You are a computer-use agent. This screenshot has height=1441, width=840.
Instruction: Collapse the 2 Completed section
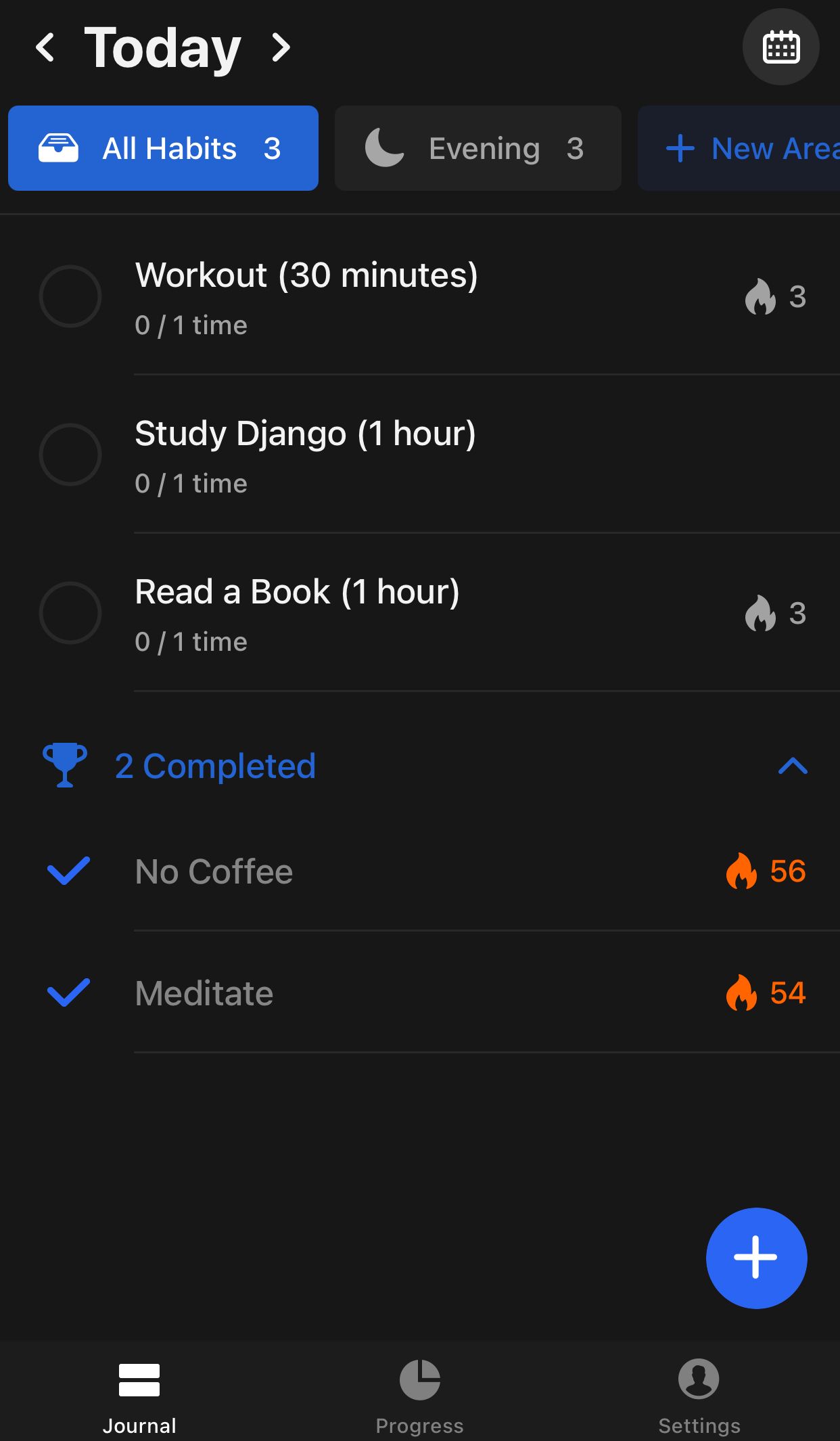pos(793,767)
